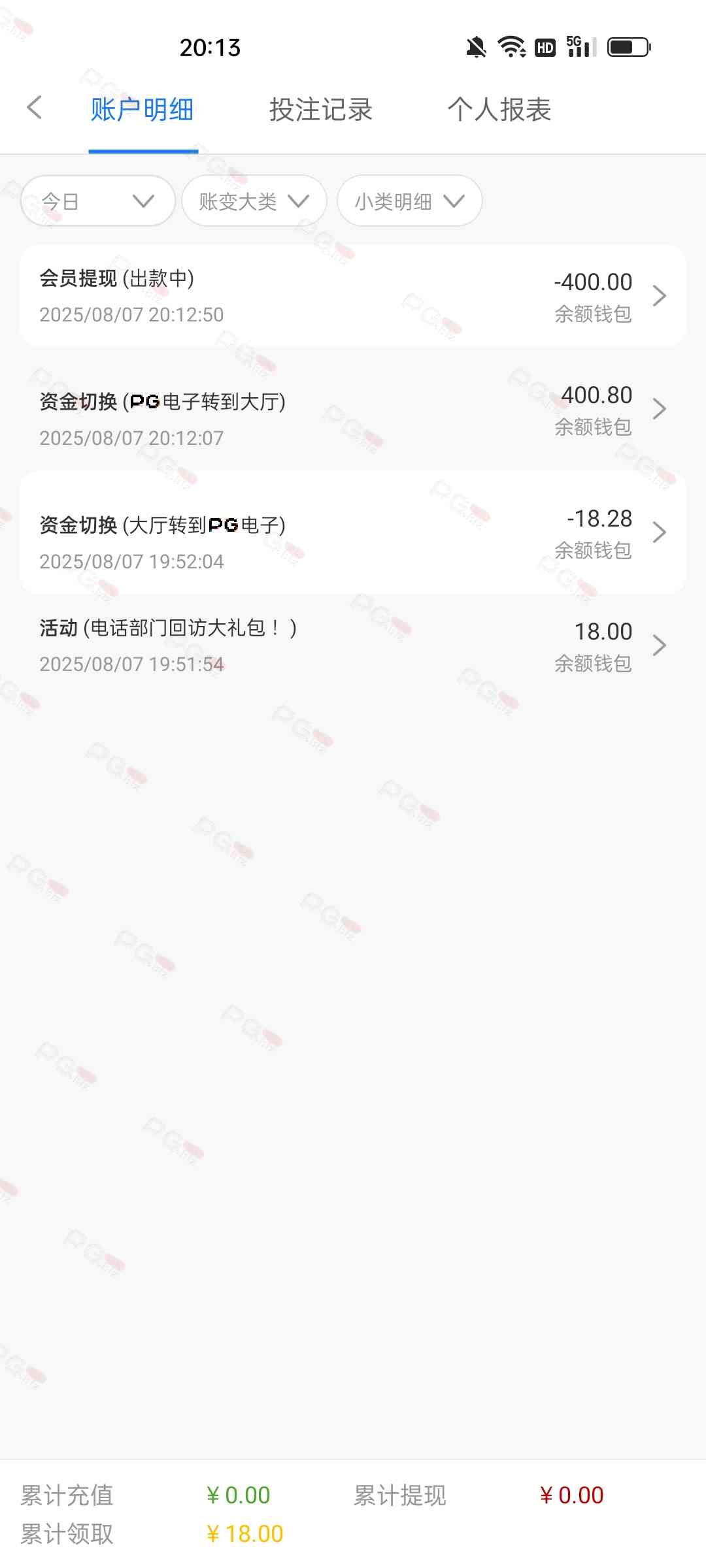The image size is (706, 1568).
Task: Open the 电话部门回访大礼包 activity record
Action: (353, 645)
